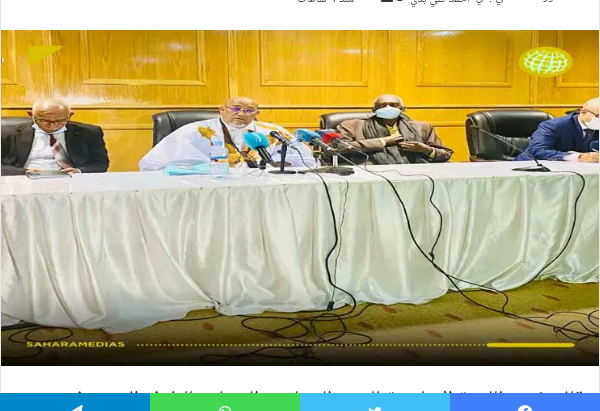Share the article on WhatsApp

pyautogui.click(x=225, y=405)
